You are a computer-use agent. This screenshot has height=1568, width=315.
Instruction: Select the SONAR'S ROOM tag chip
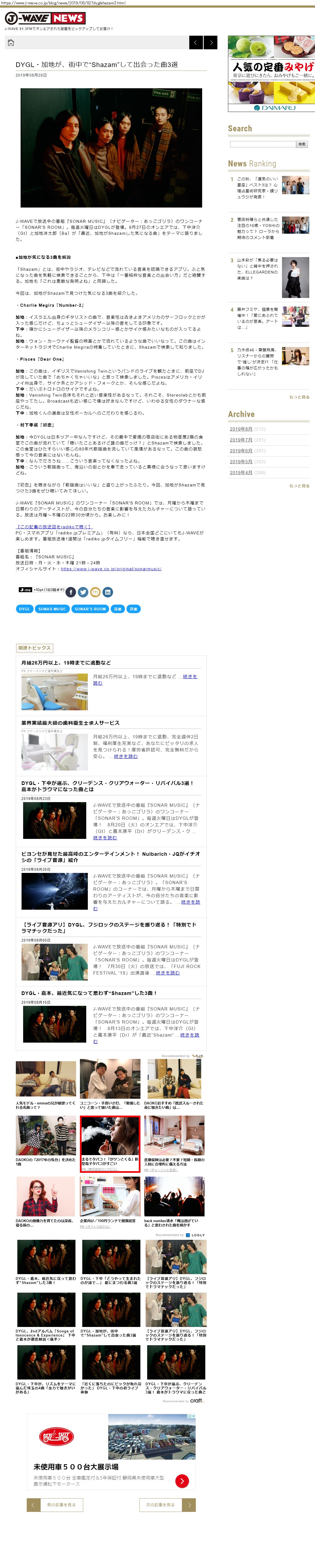coord(90,609)
